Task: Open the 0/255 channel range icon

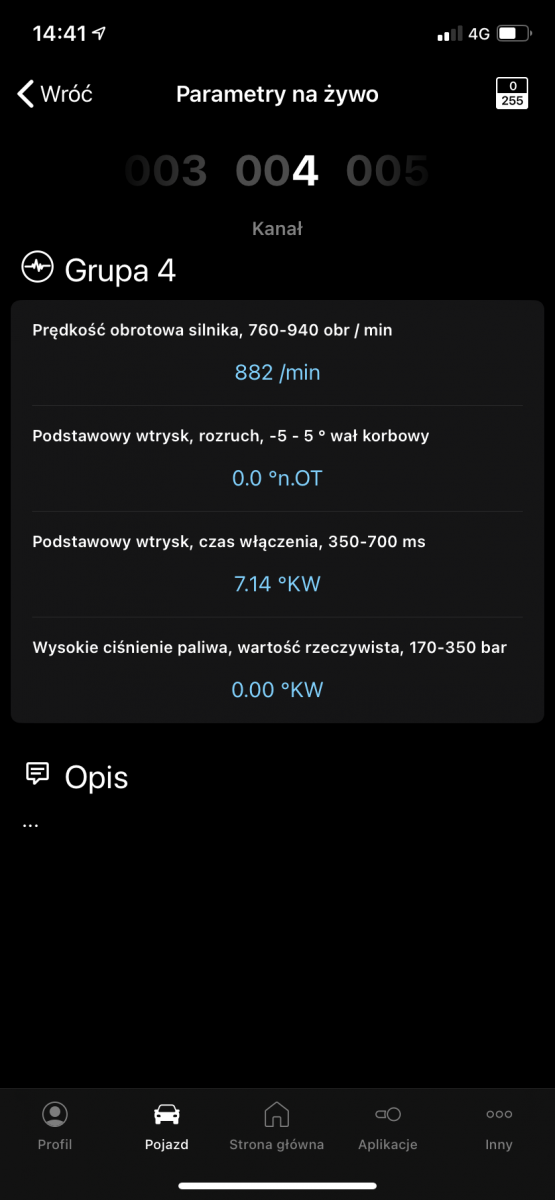Action: point(512,94)
